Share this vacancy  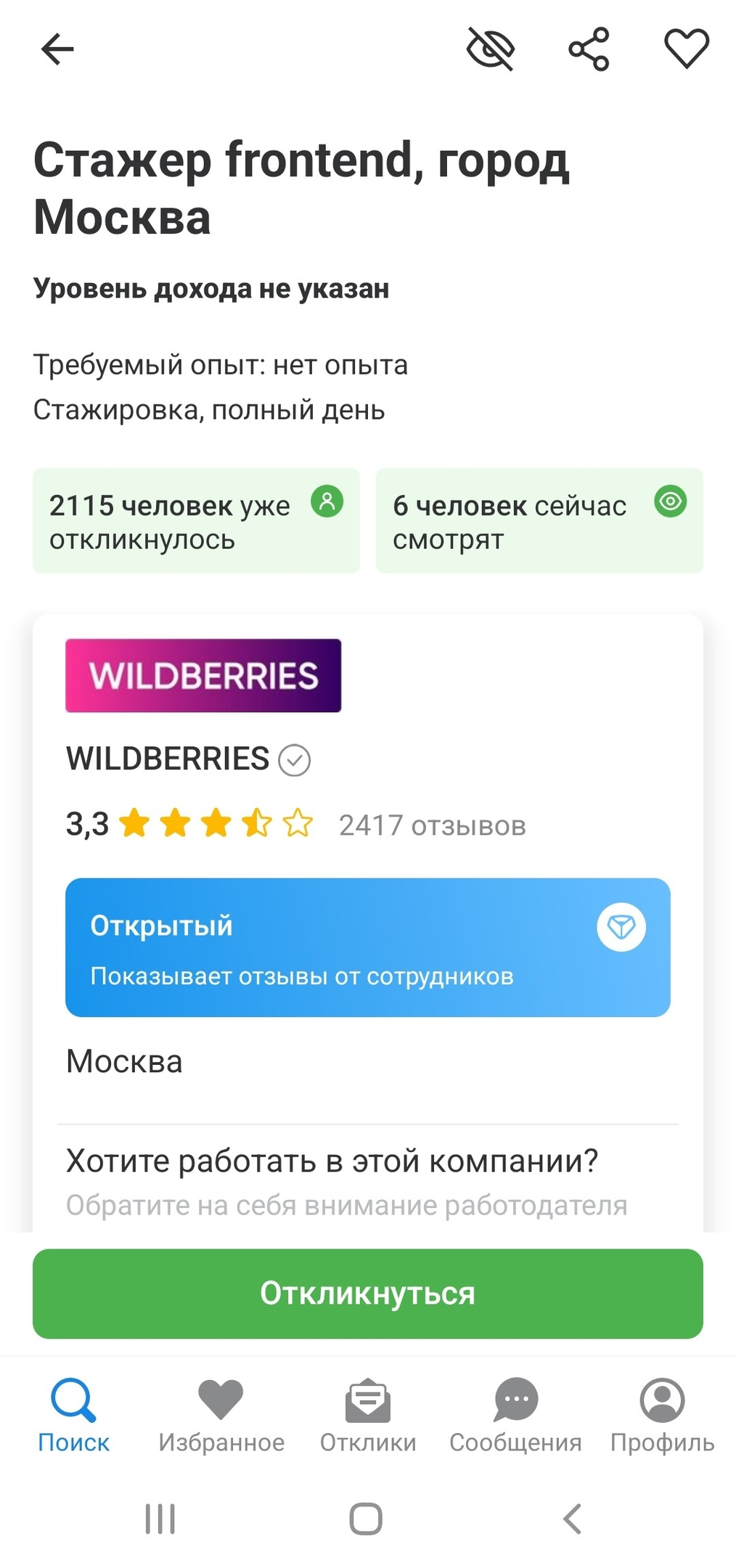(x=589, y=49)
